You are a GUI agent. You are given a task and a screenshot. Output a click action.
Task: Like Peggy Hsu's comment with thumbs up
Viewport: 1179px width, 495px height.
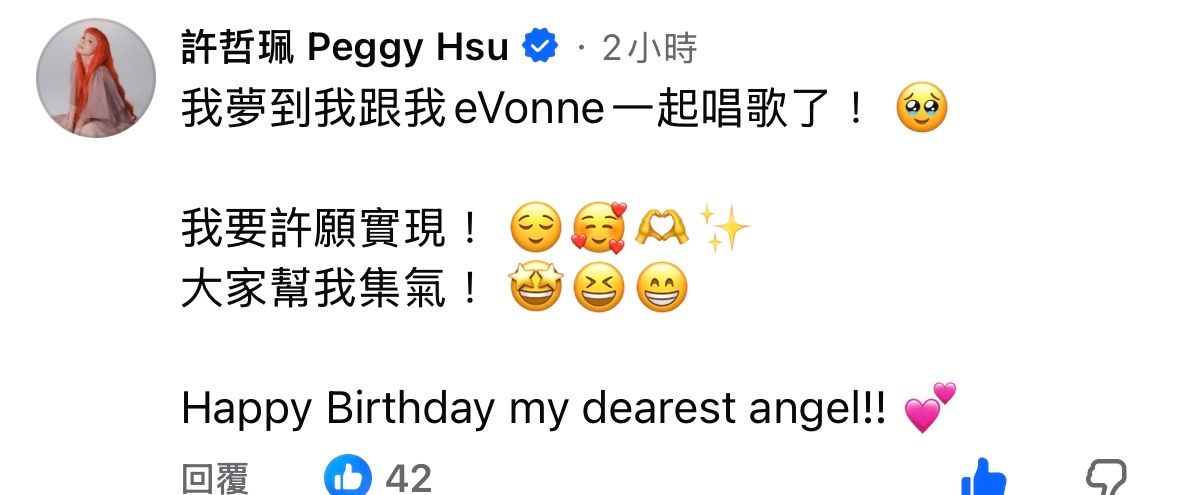[984, 478]
